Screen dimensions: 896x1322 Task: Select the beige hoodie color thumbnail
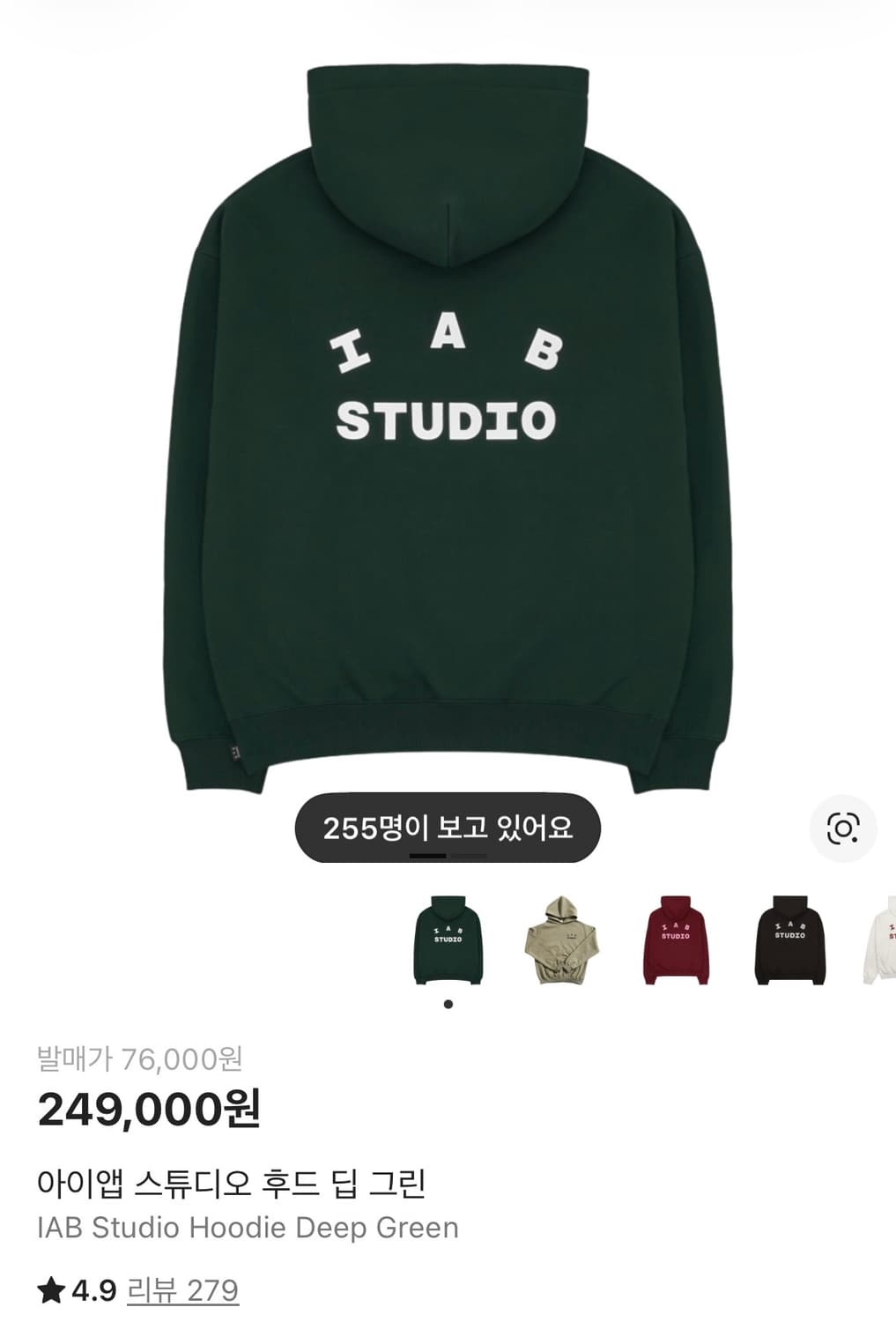(x=565, y=940)
